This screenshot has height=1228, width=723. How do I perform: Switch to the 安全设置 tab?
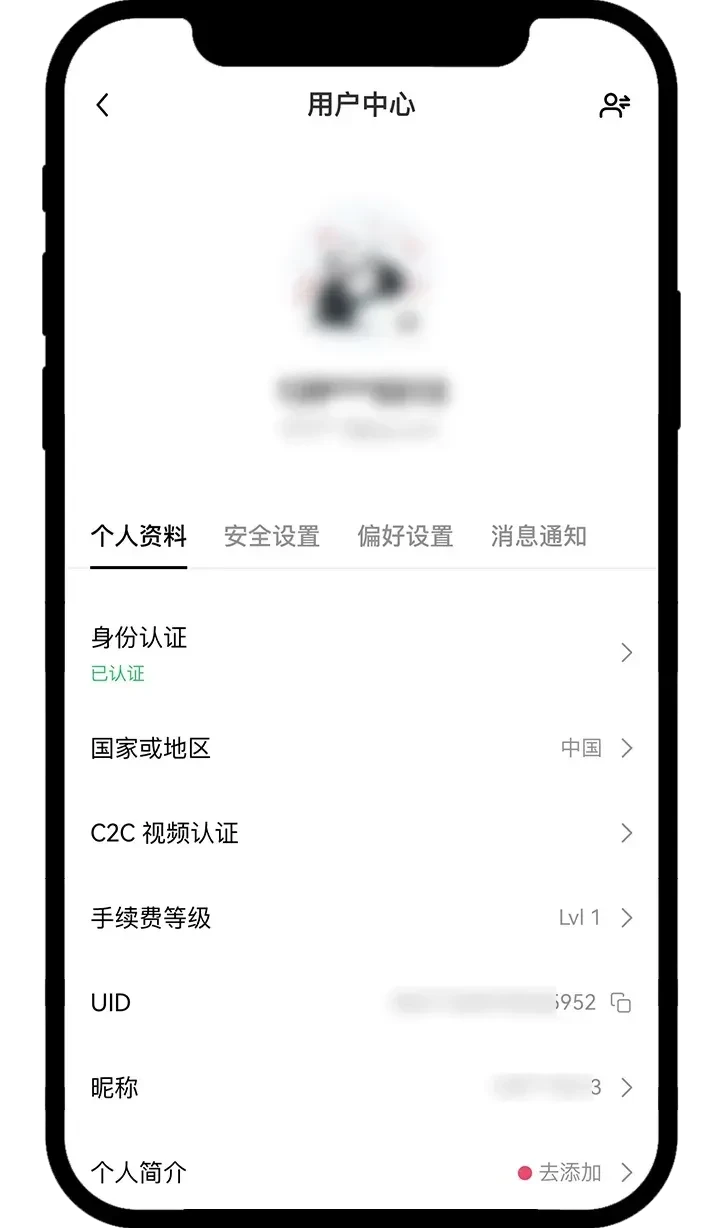(271, 537)
